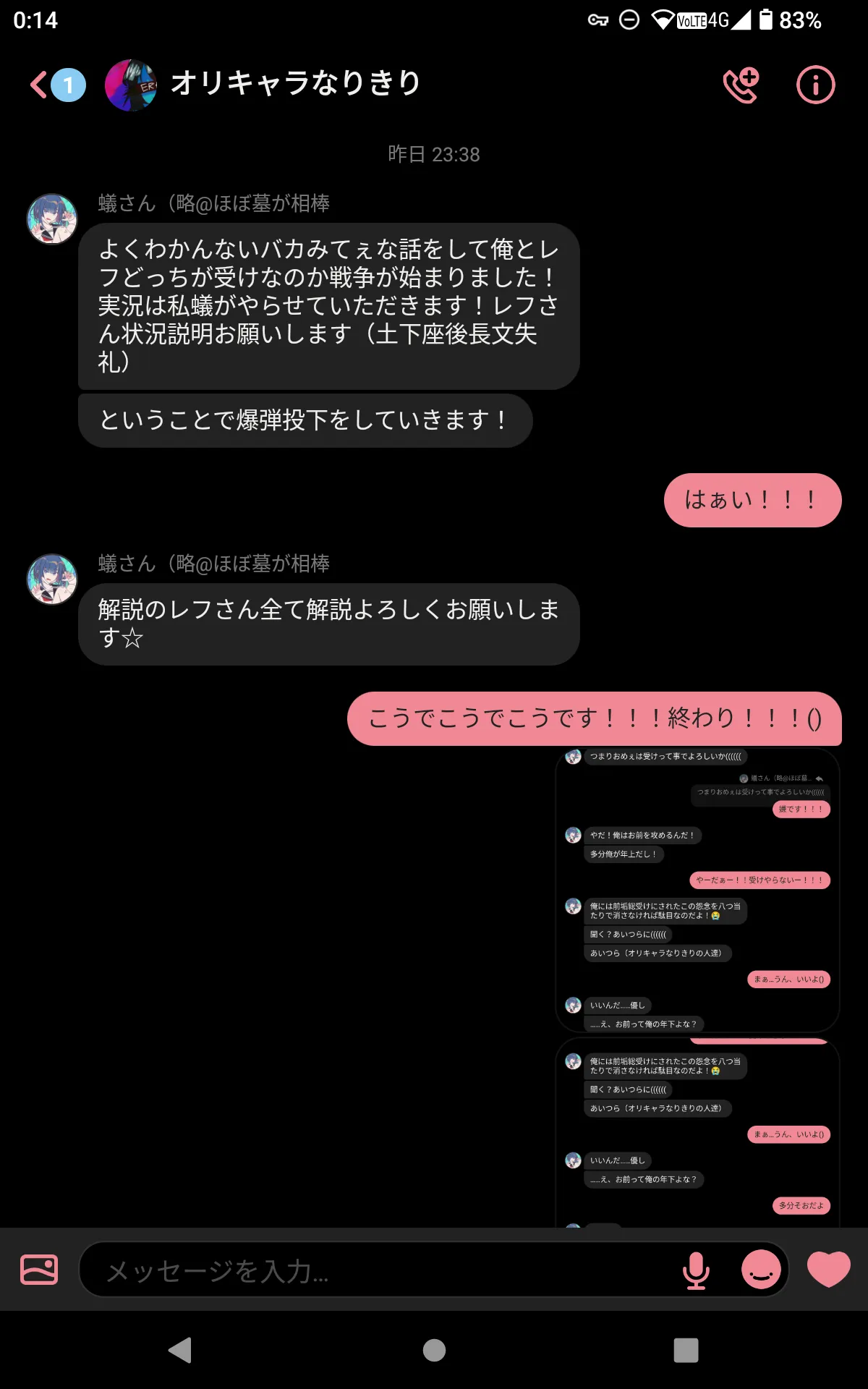This screenshot has width=868, height=1389.
Task: Go back to the chat list
Action: point(56,85)
